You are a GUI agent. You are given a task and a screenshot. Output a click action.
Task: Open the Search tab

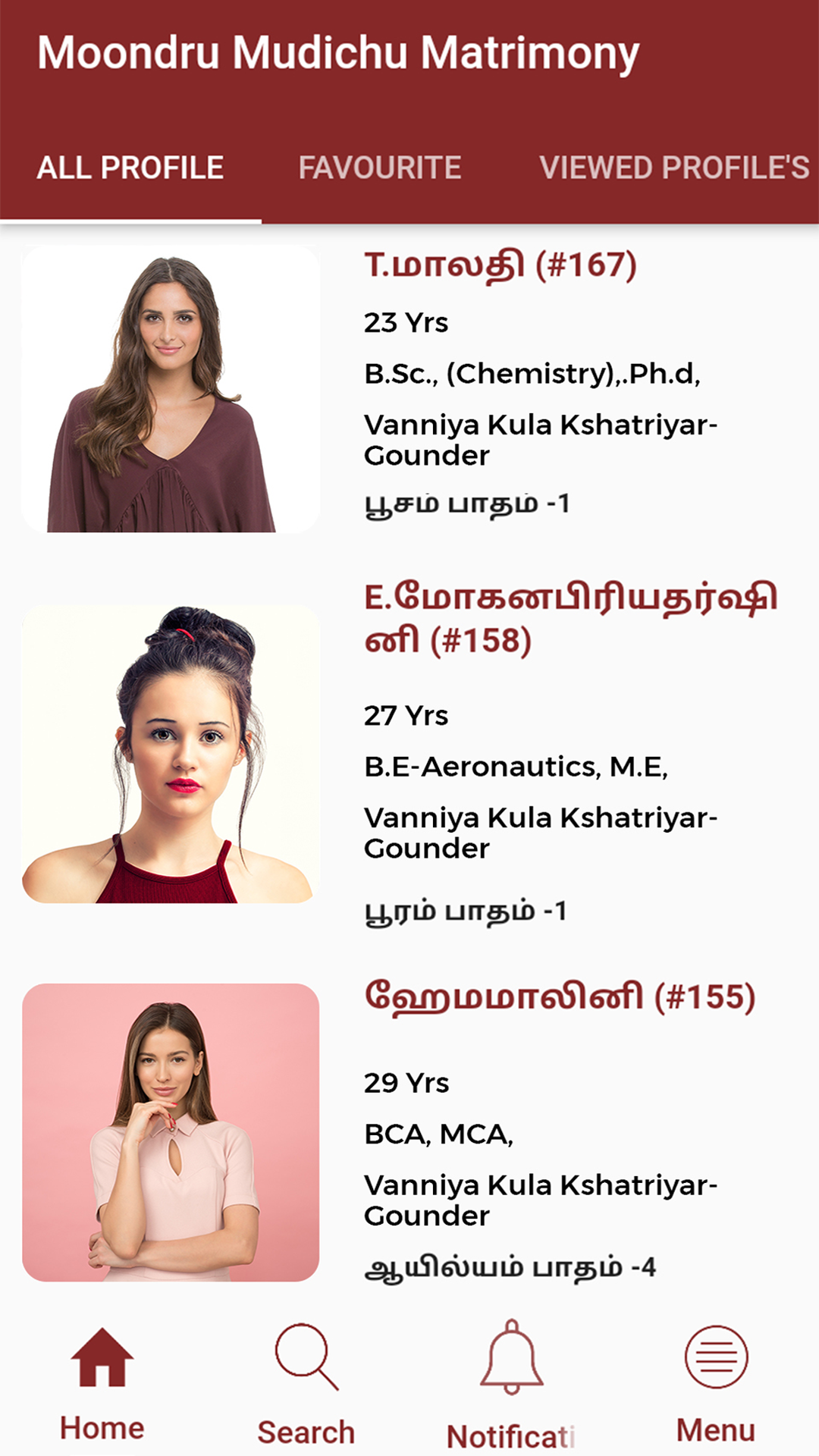pos(306,1384)
